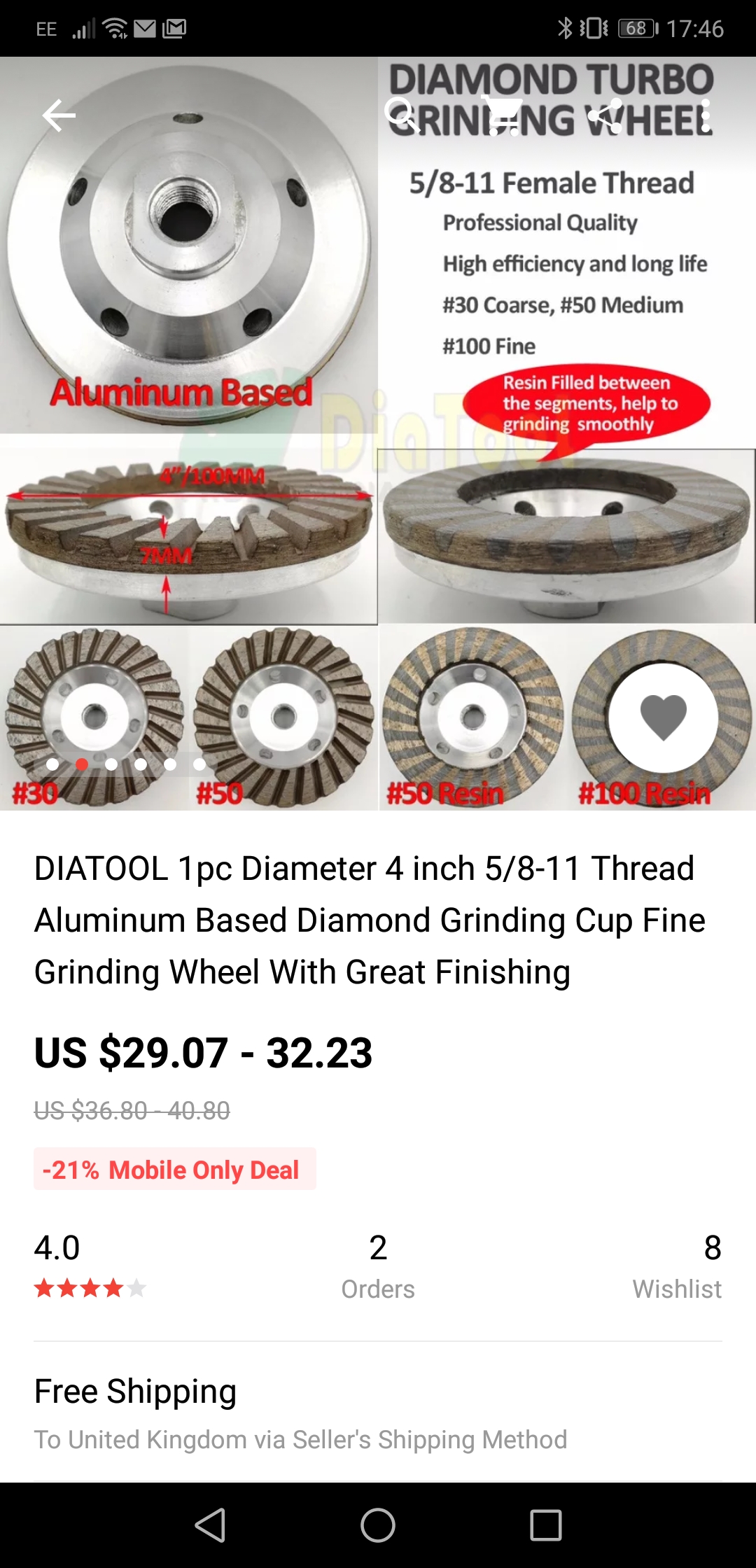Open the three-dot overflow menu
756x1568 pixels.
click(x=706, y=115)
